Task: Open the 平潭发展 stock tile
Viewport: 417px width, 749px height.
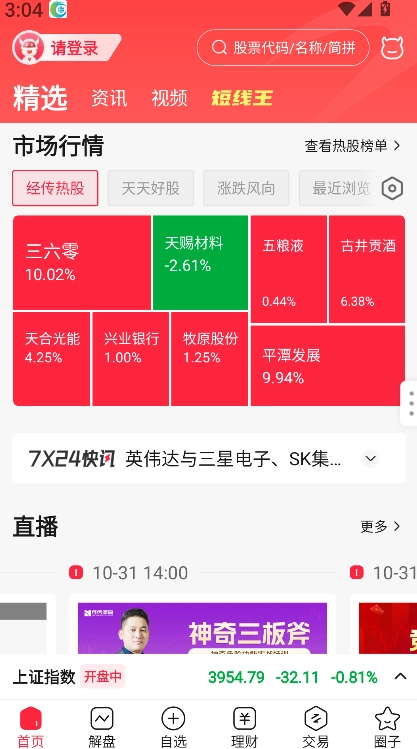Action: click(328, 366)
